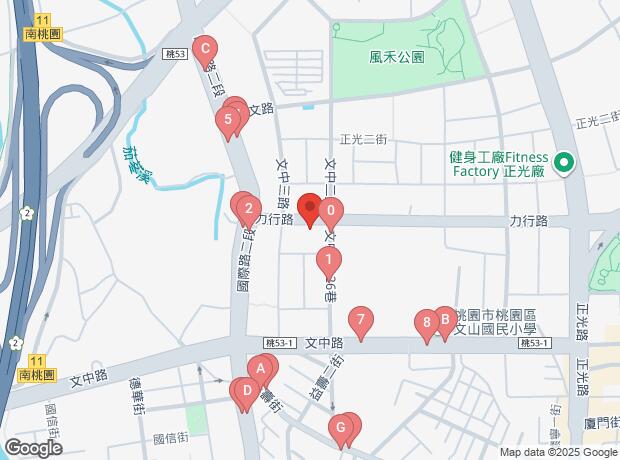Open marker 2 on 力行路
This screenshot has width=620, height=460.
247,208
